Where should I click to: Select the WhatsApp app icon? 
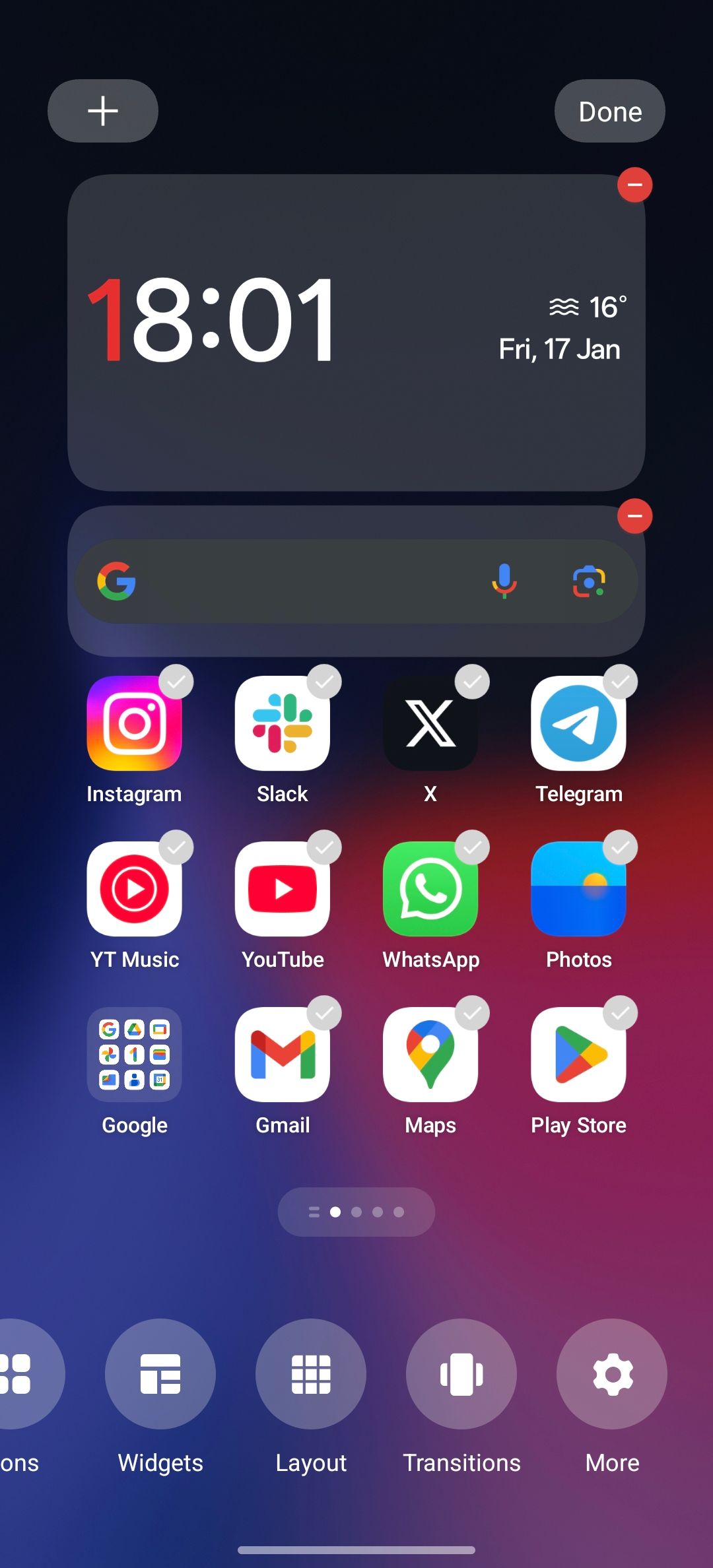tap(430, 890)
